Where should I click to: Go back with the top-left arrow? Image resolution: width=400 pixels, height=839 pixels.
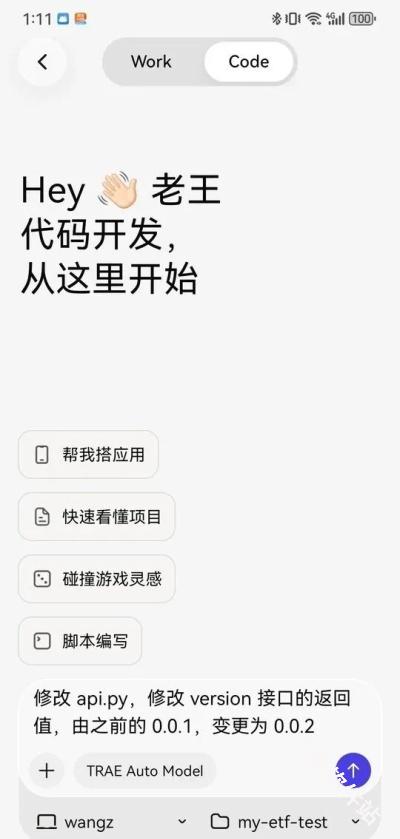(42, 62)
